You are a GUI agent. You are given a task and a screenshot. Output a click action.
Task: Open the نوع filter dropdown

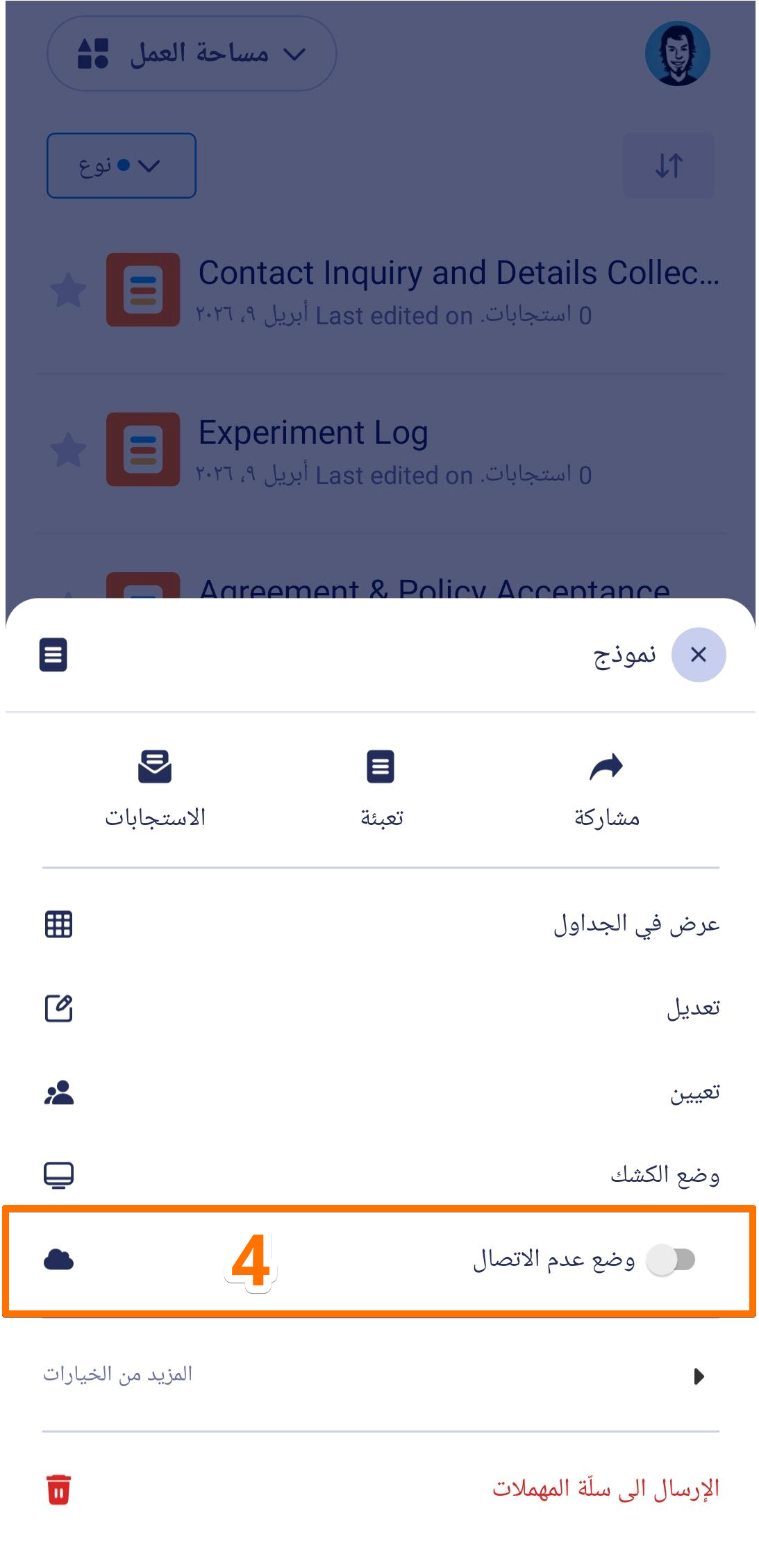pyautogui.click(x=120, y=165)
